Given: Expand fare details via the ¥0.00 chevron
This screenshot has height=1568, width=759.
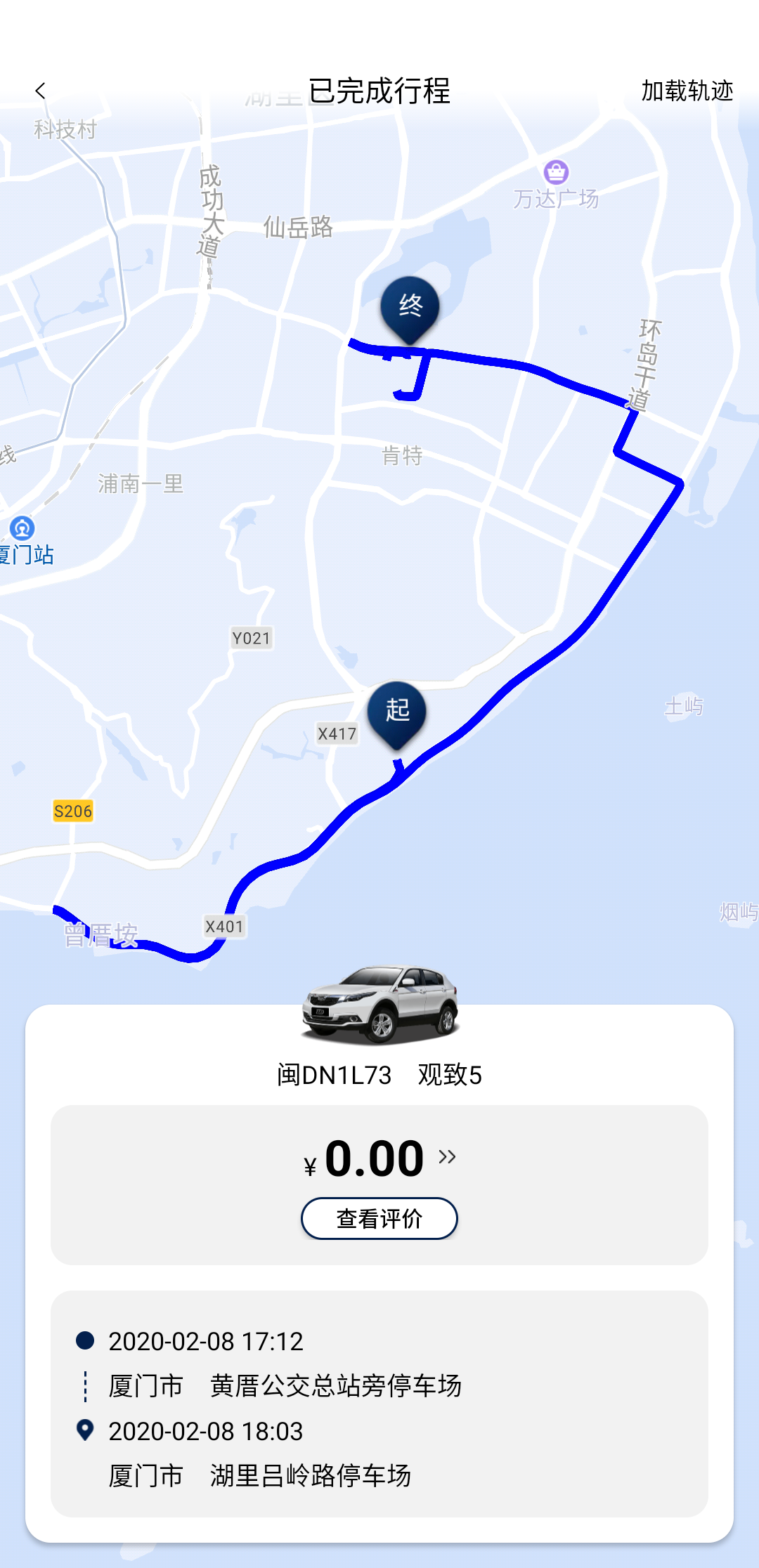Looking at the screenshot, I should 447,1156.
